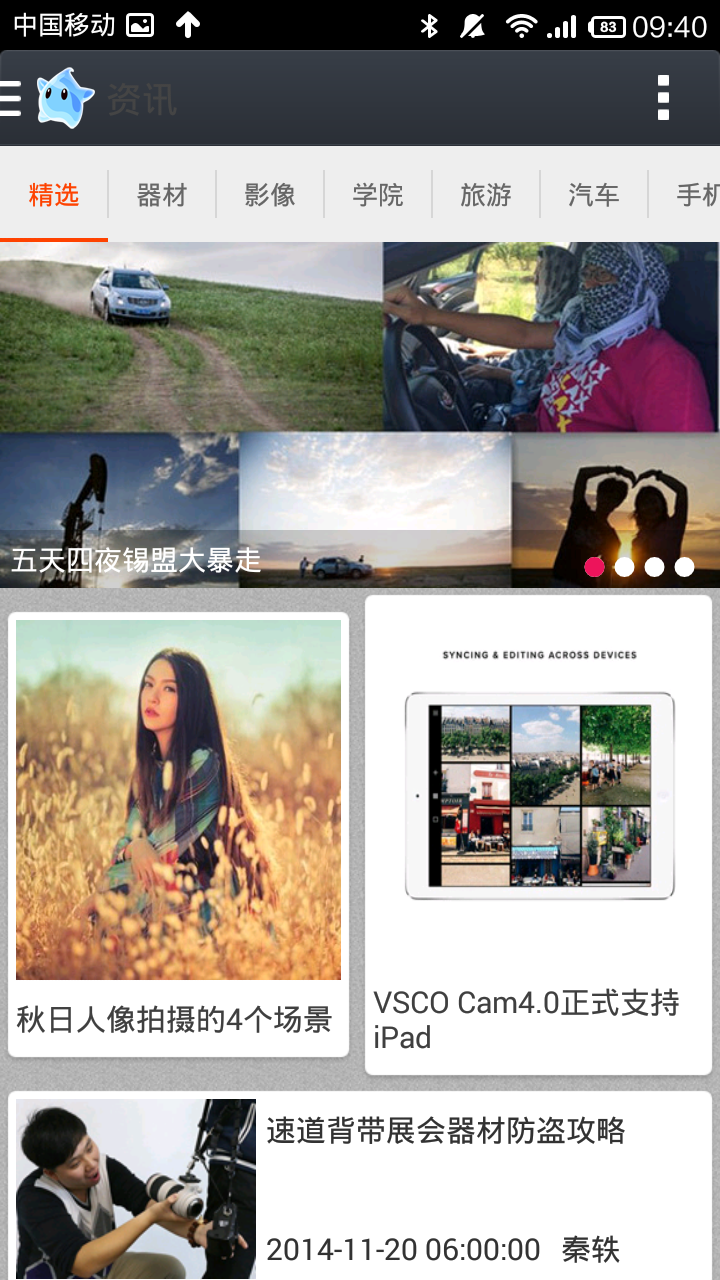Switch to the 学院 tab
720x1280 pixels.
(x=378, y=195)
